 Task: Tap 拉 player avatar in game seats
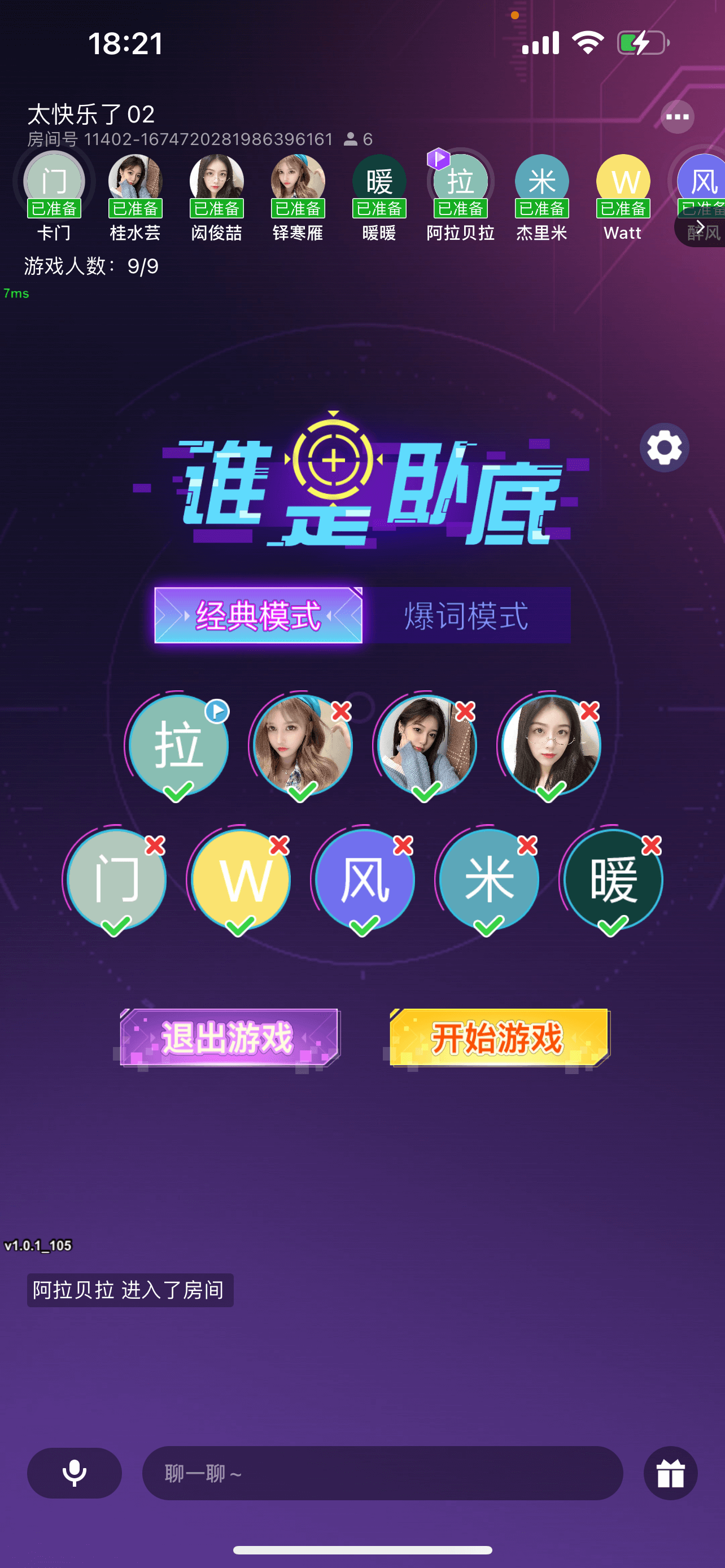click(x=178, y=746)
